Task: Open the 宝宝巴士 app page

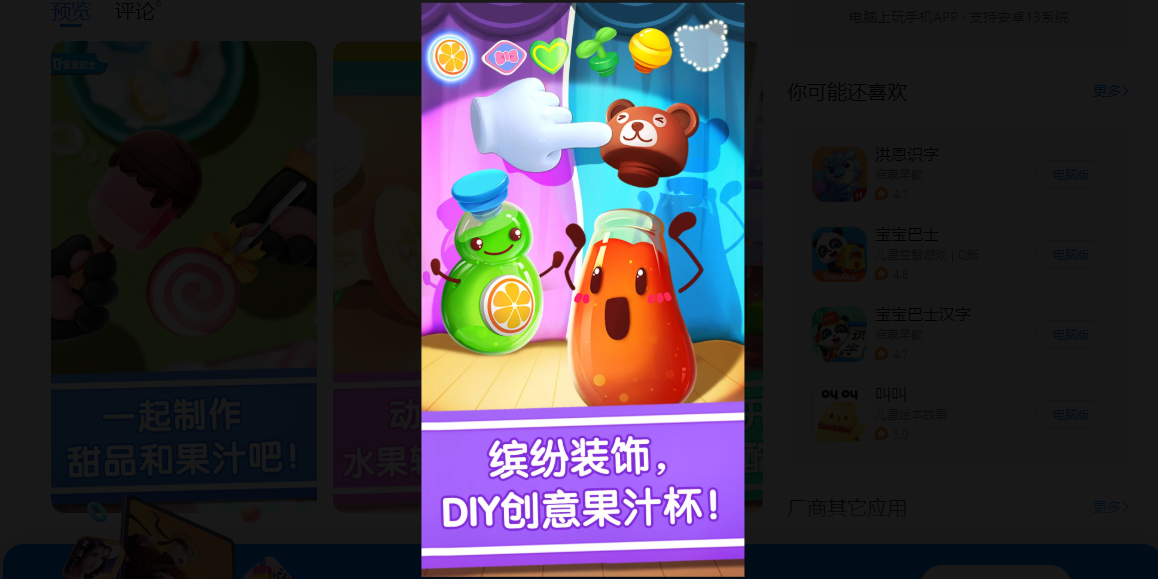Action: (906, 234)
